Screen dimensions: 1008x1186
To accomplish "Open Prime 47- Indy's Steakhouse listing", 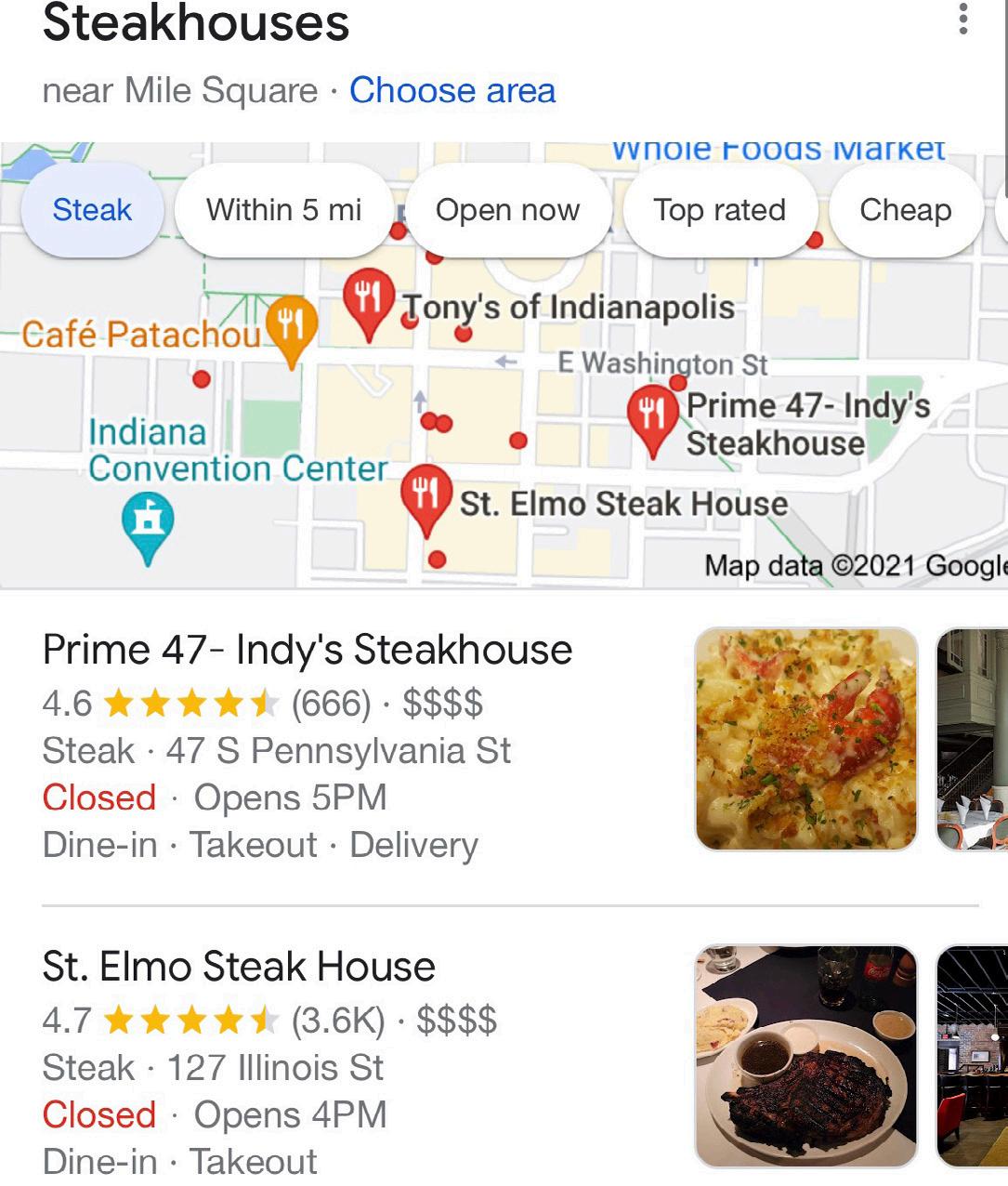I will click(308, 650).
